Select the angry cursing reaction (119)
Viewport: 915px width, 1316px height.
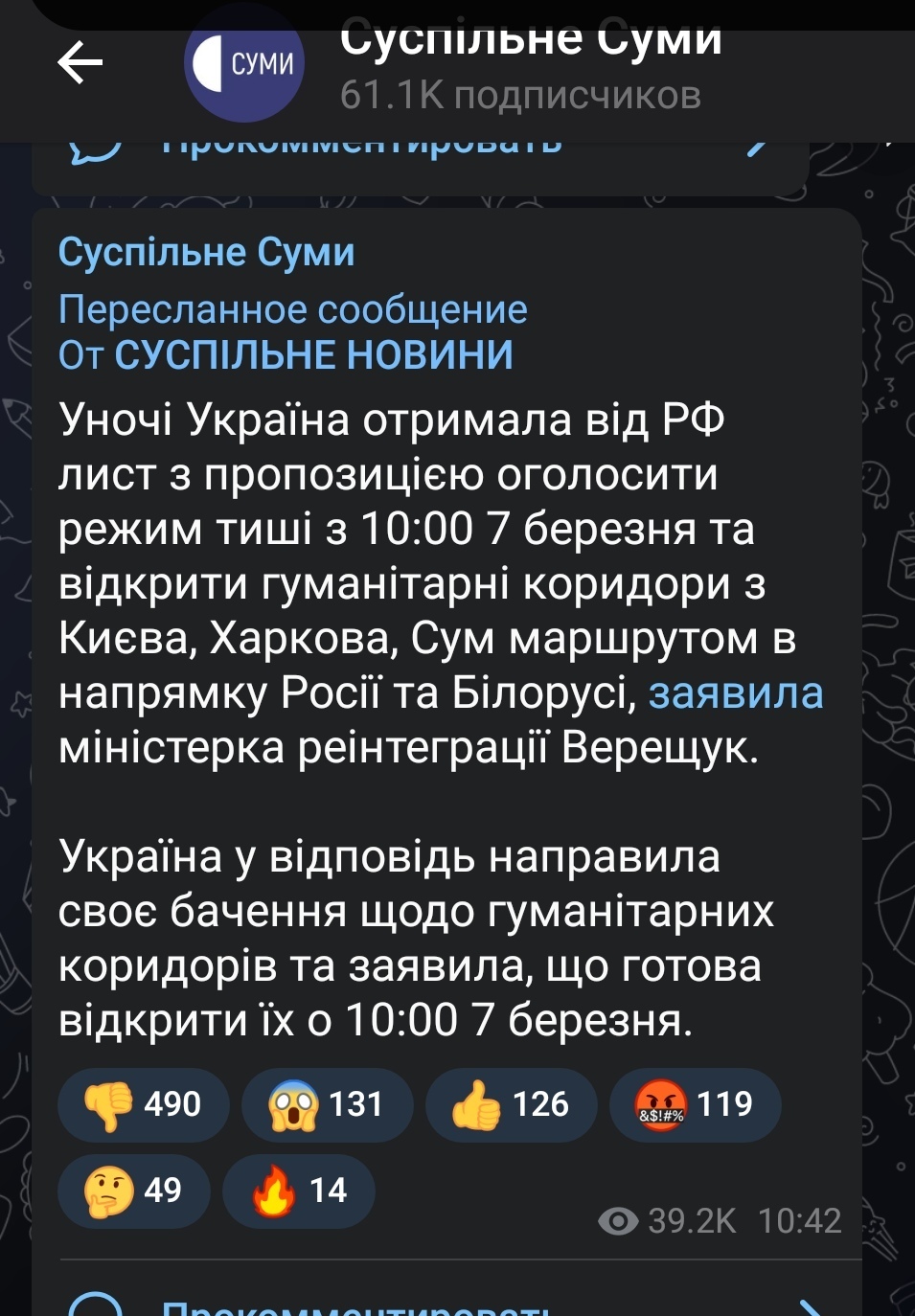click(695, 1105)
